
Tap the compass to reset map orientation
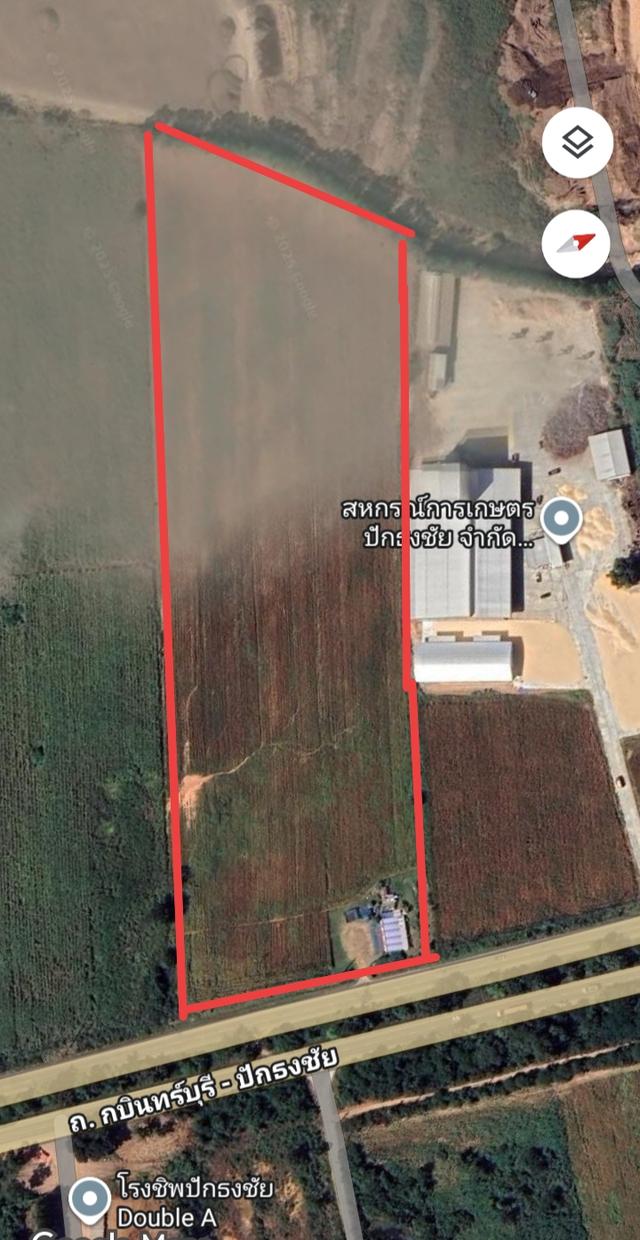coord(577,243)
